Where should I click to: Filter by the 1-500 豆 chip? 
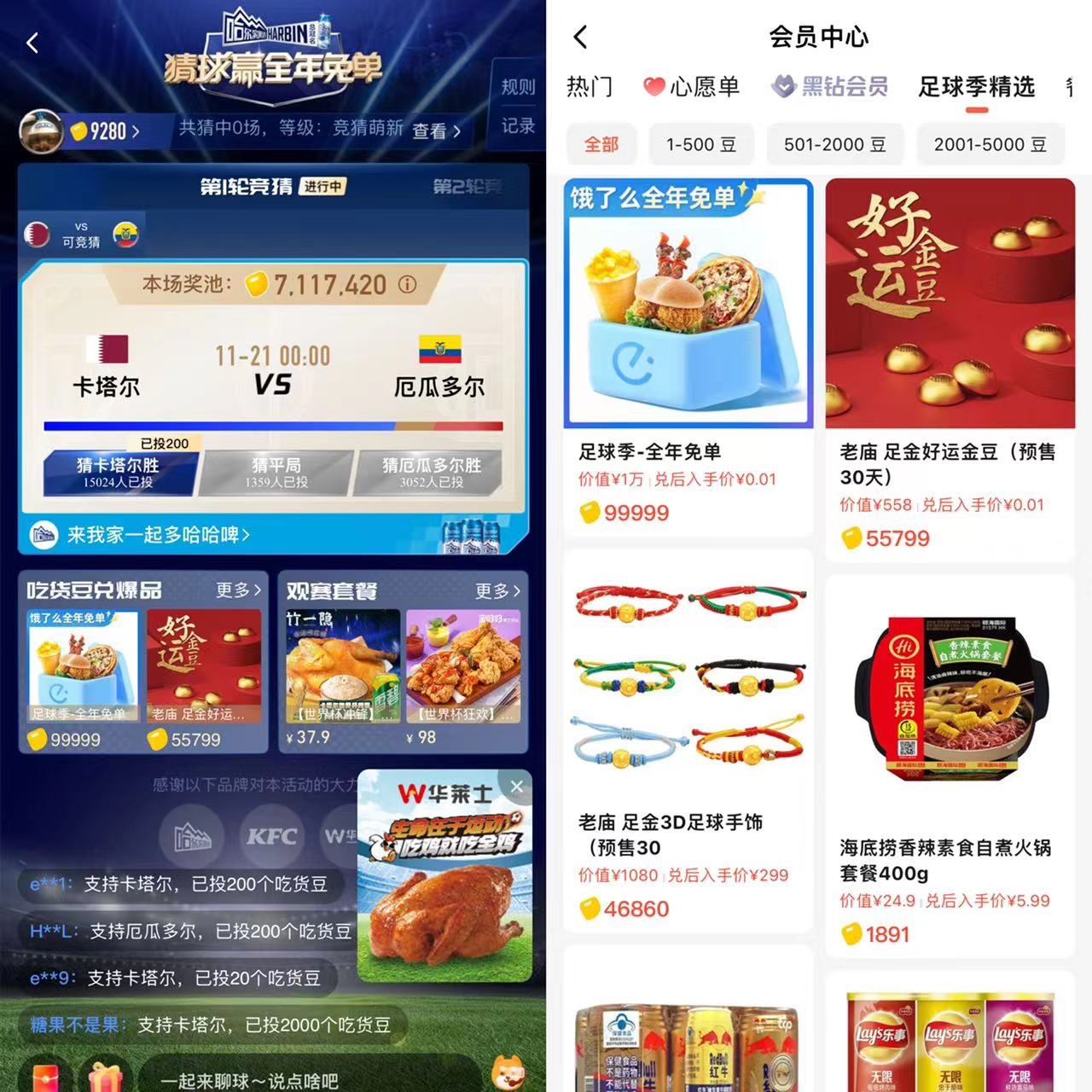pos(701,144)
